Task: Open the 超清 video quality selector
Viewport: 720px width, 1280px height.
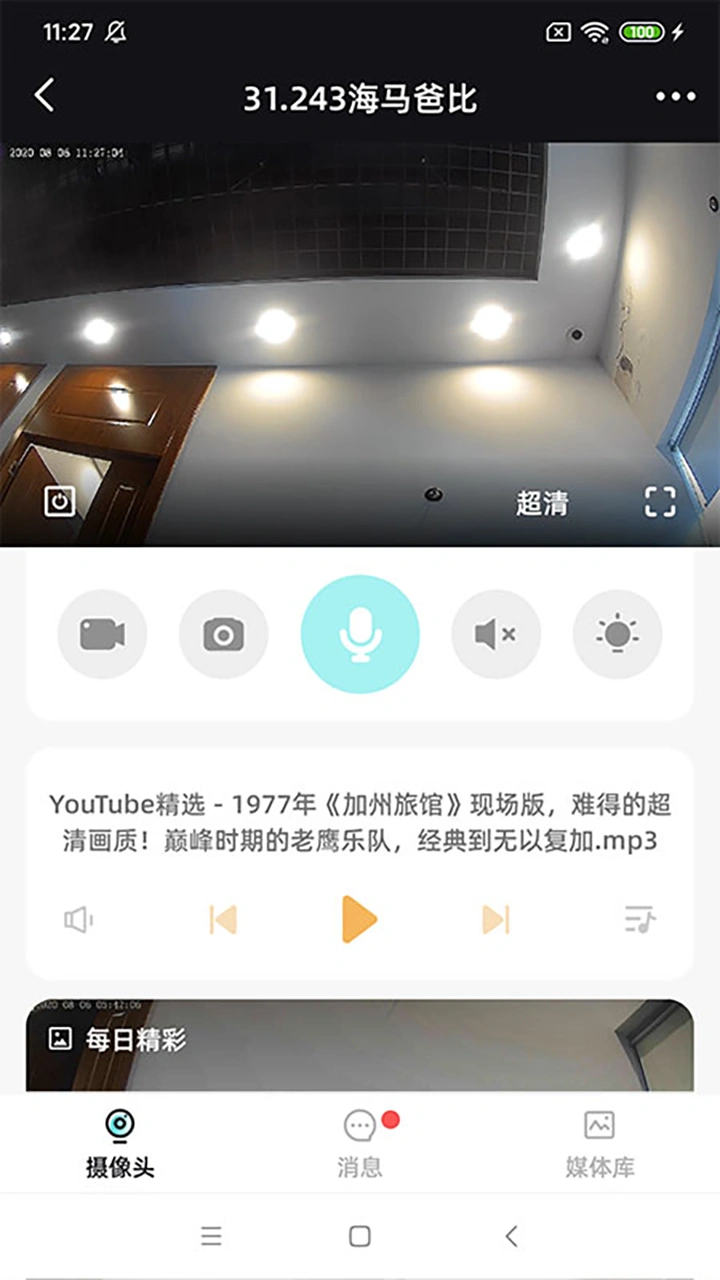Action: [x=543, y=504]
